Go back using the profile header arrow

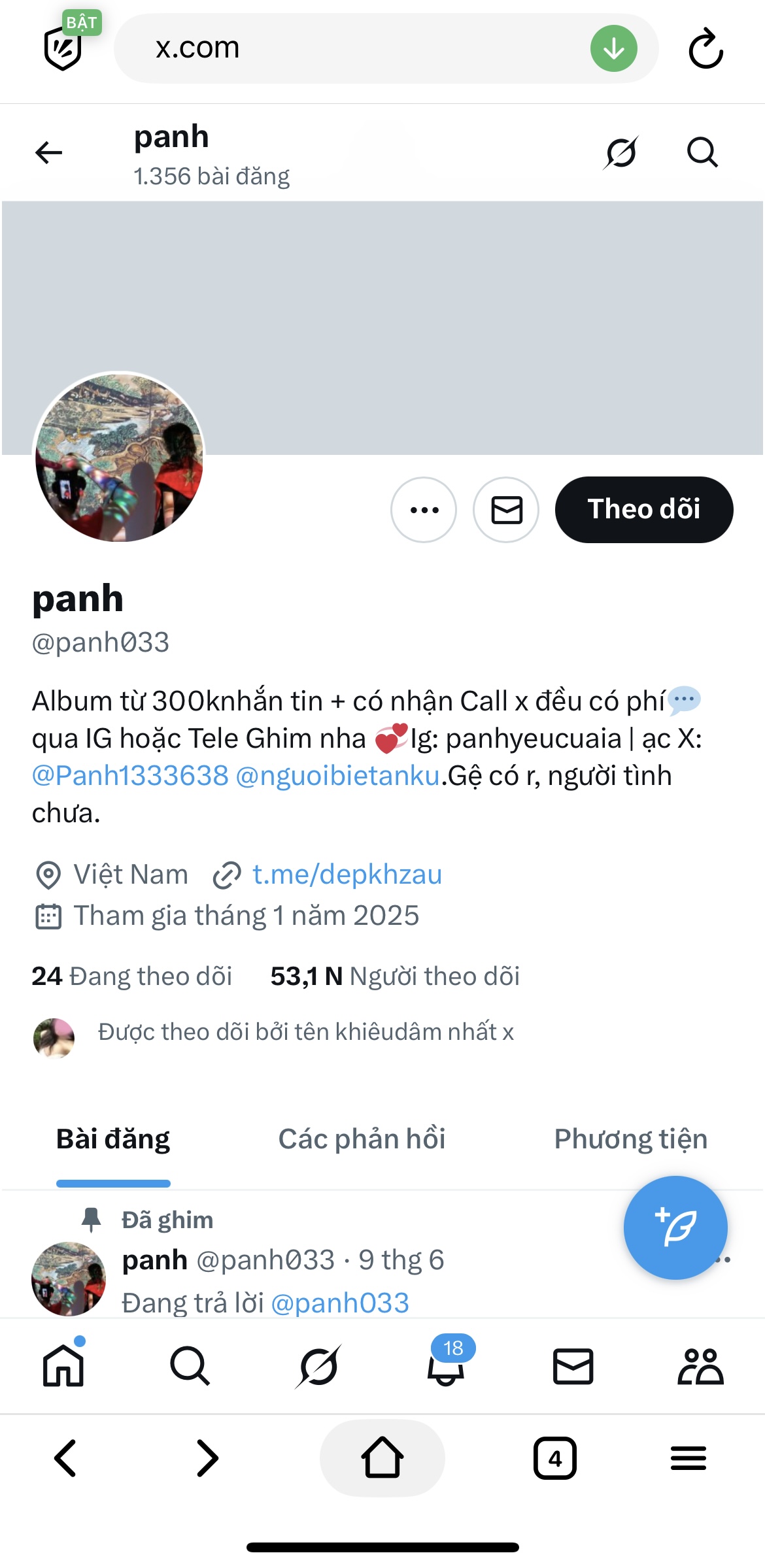49,153
